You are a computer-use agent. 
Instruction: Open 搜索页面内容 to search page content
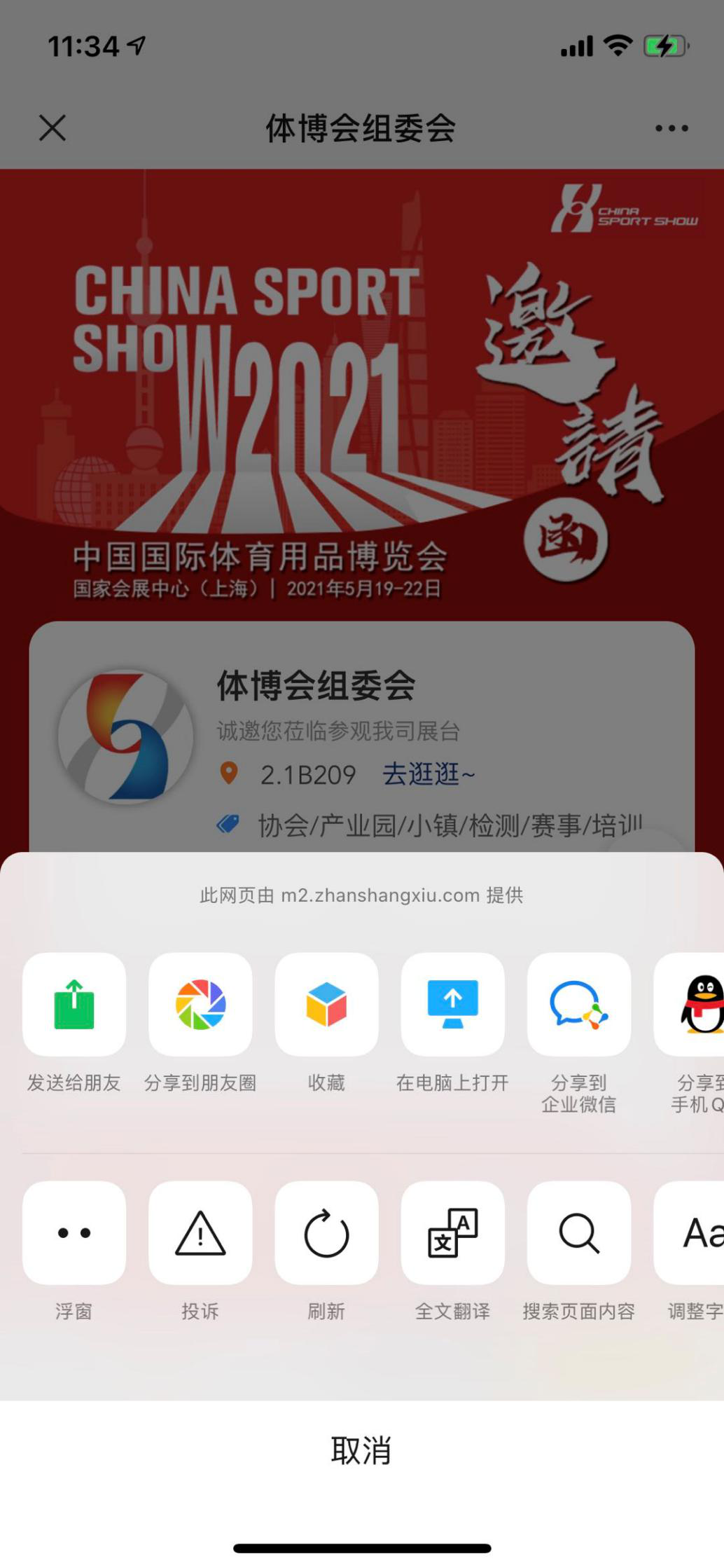pyautogui.click(x=578, y=1233)
